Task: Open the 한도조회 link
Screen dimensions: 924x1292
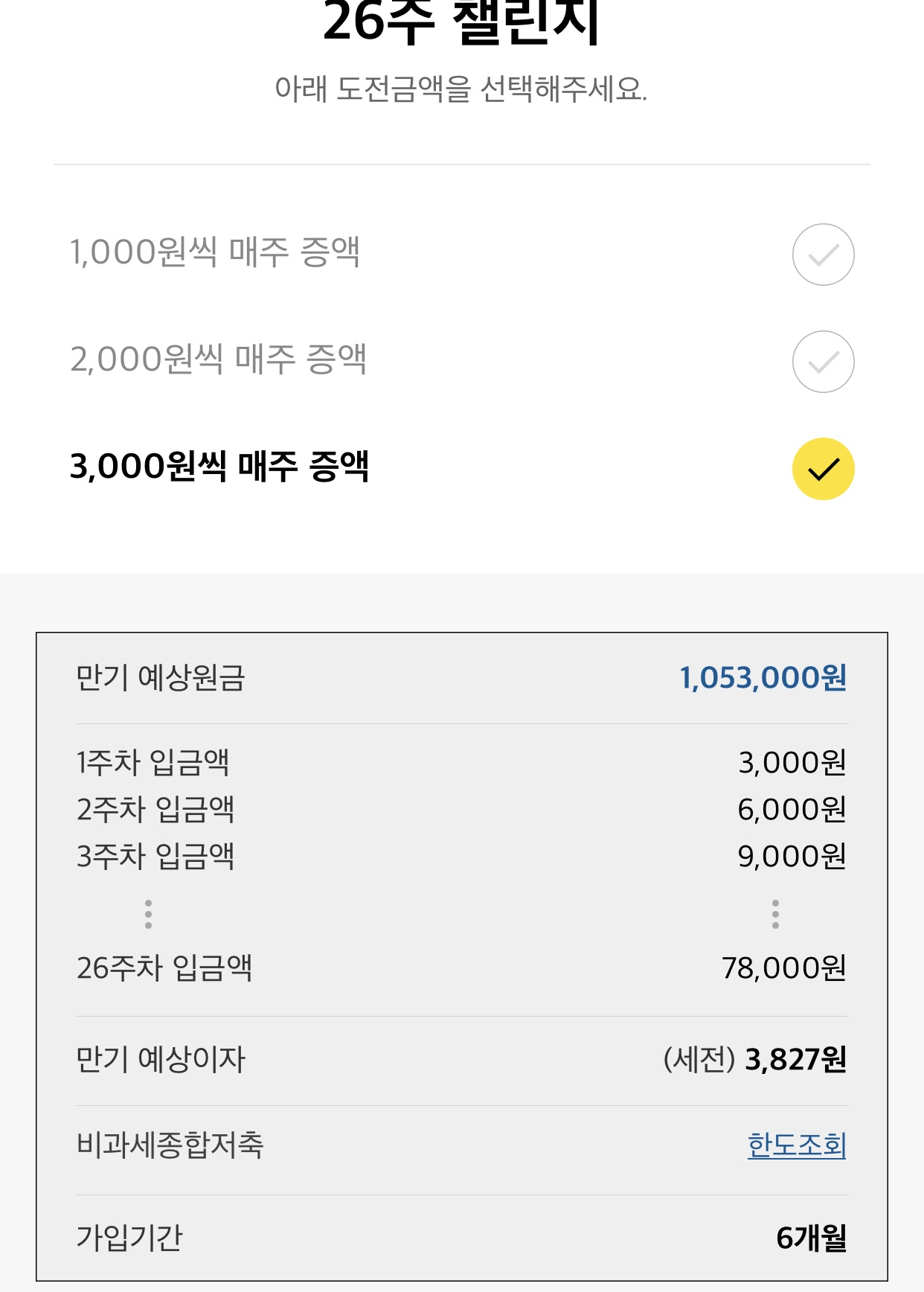Action: tap(796, 1145)
